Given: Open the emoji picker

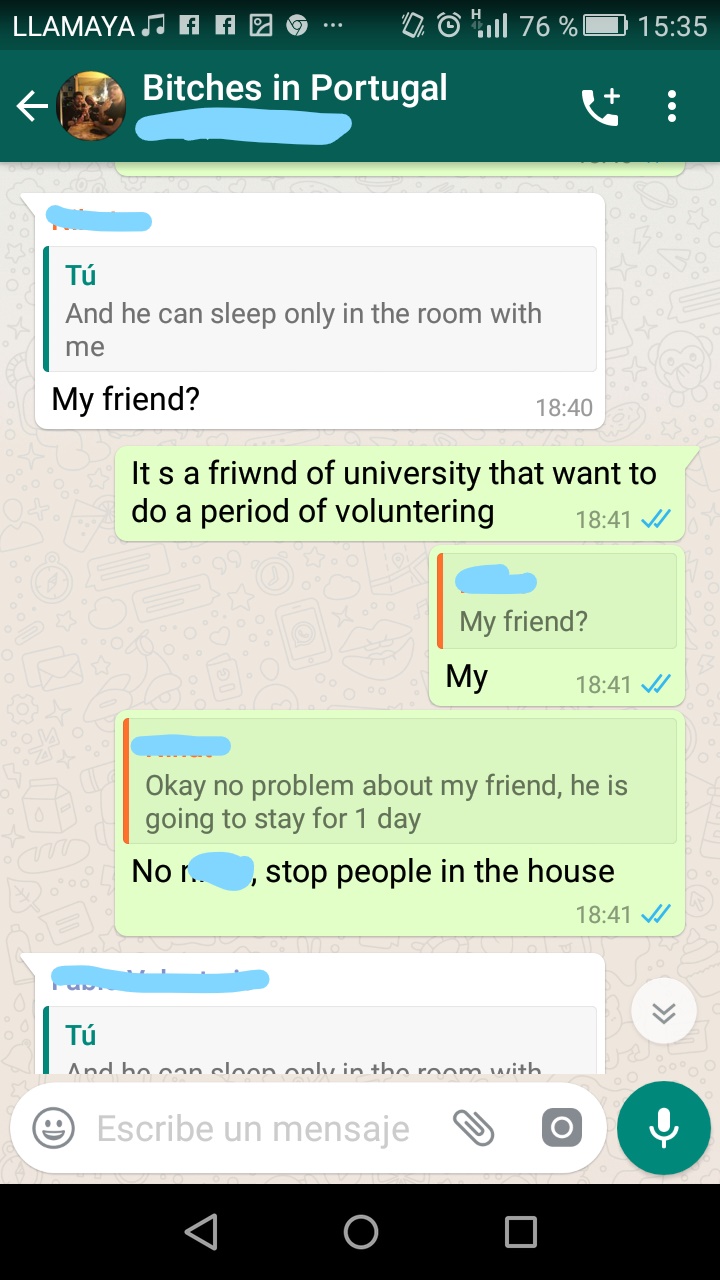Looking at the screenshot, I should [54, 1129].
